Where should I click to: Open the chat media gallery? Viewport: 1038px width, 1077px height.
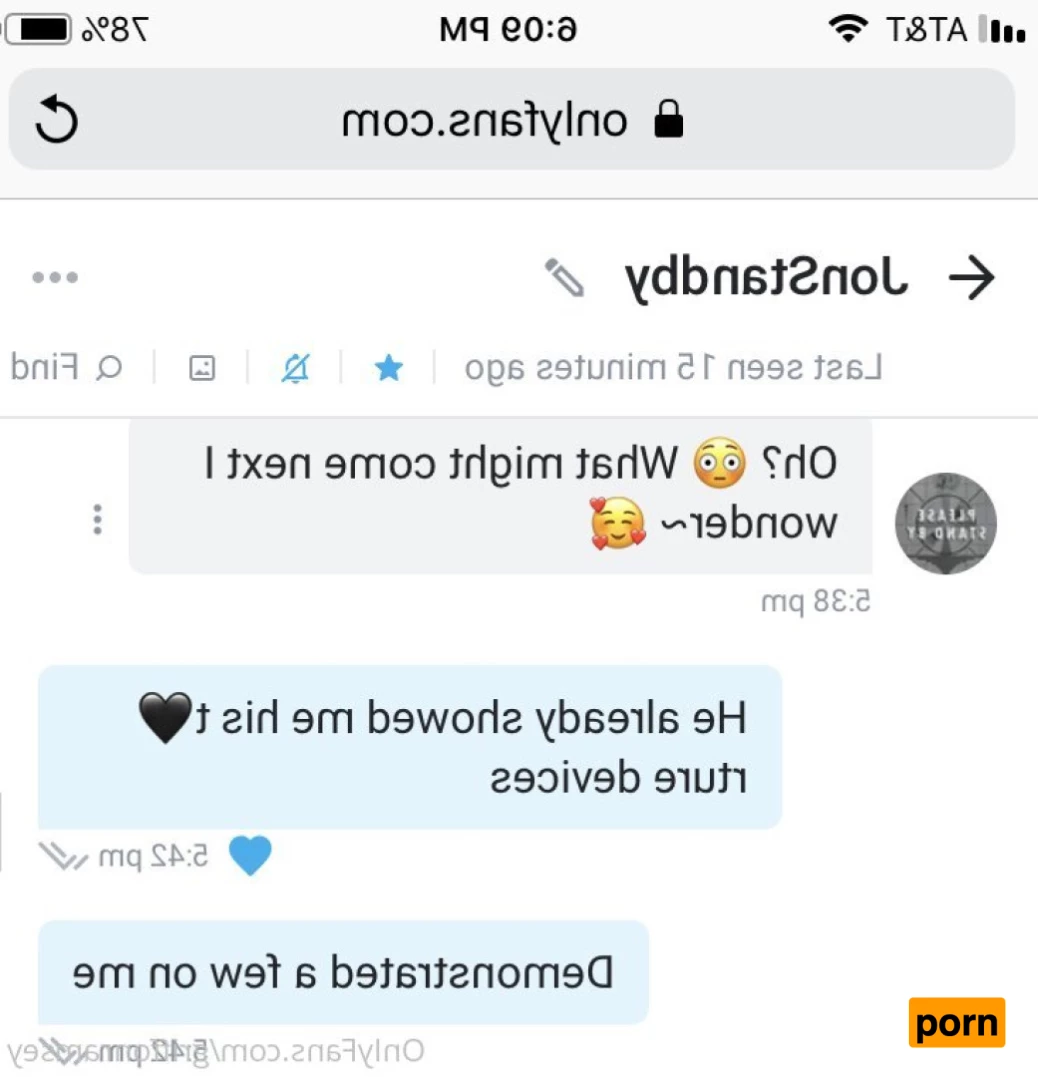coord(202,368)
